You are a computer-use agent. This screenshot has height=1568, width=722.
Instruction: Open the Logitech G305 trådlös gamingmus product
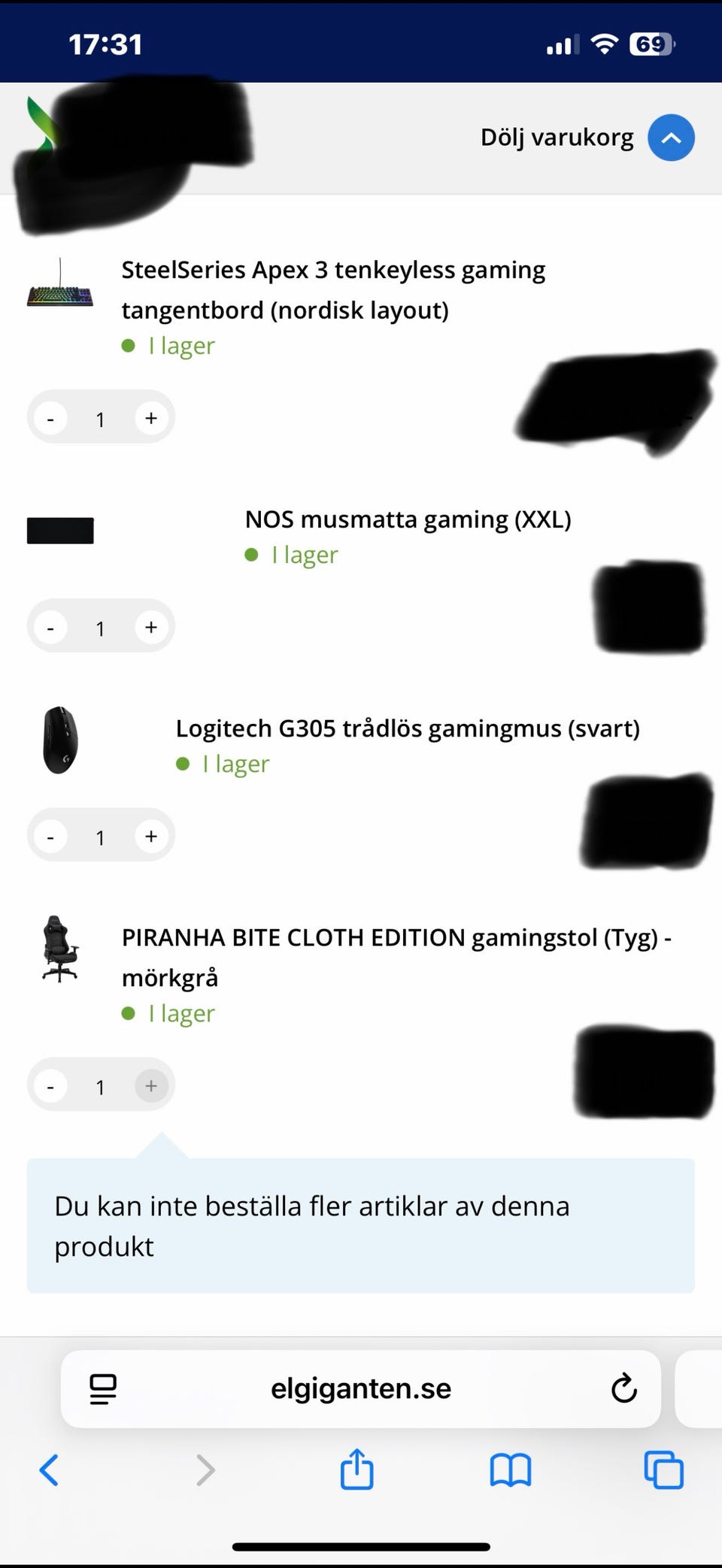tap(407, 728)
